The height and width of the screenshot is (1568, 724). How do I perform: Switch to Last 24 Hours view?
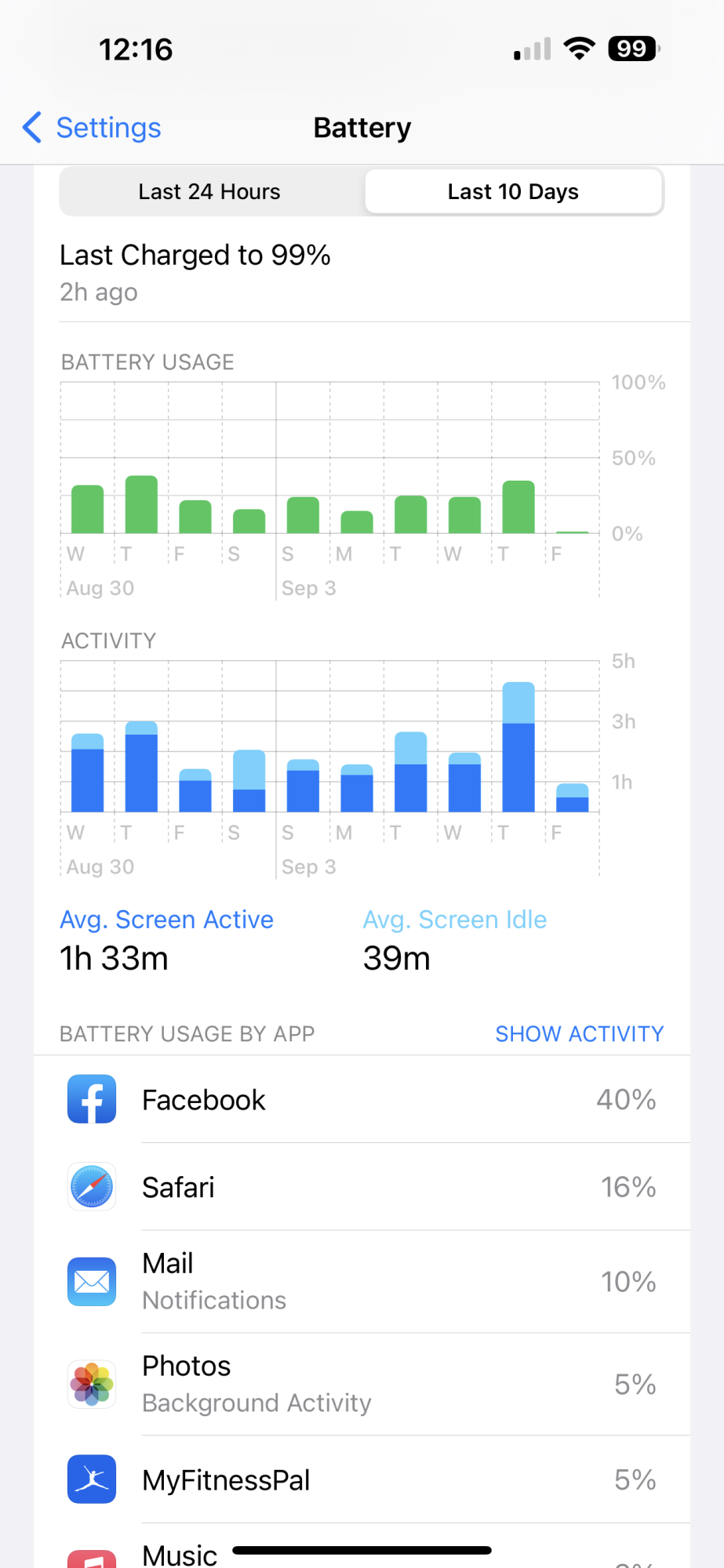(x=209, y=192)
